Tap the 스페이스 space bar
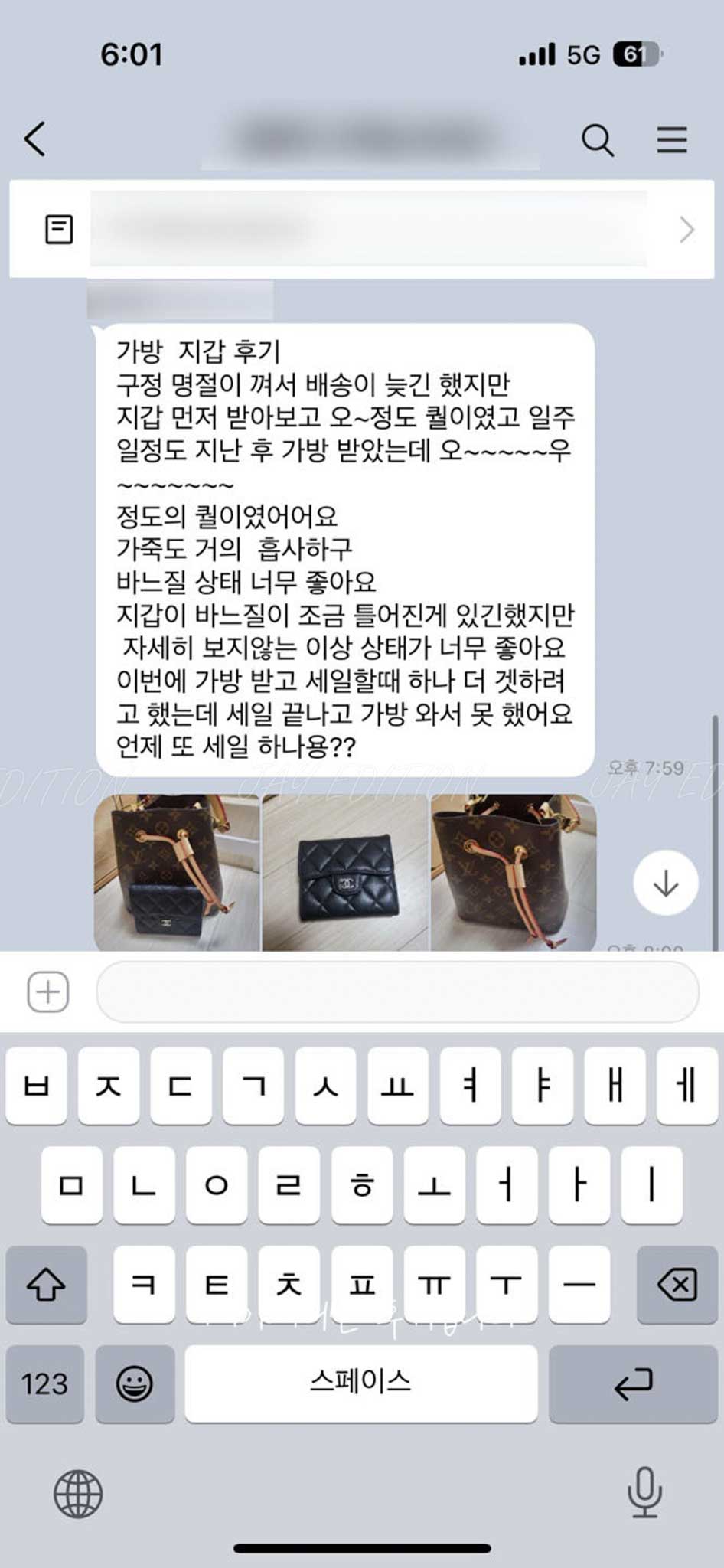 pyautogui.click(x=360, y=1383)
